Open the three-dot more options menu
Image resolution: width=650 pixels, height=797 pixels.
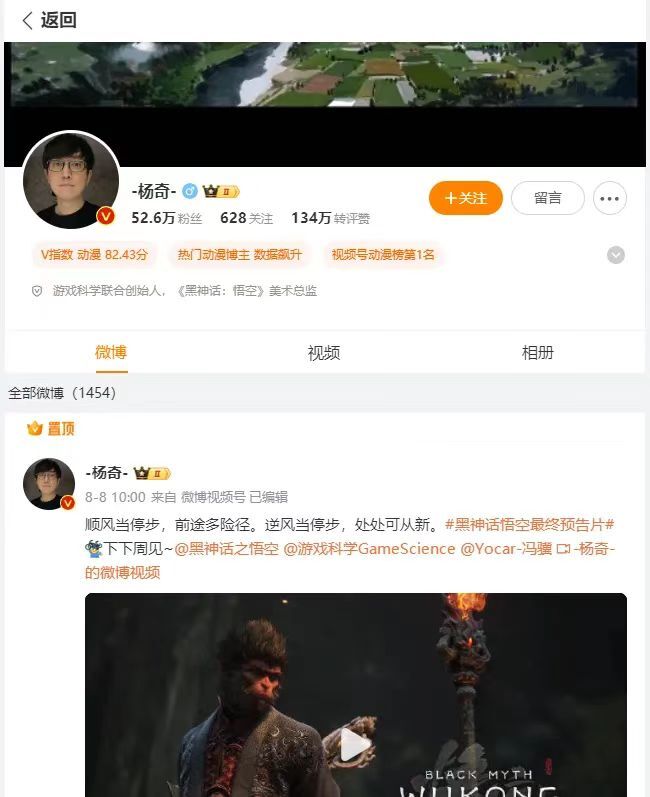click(x=610, y=198)
